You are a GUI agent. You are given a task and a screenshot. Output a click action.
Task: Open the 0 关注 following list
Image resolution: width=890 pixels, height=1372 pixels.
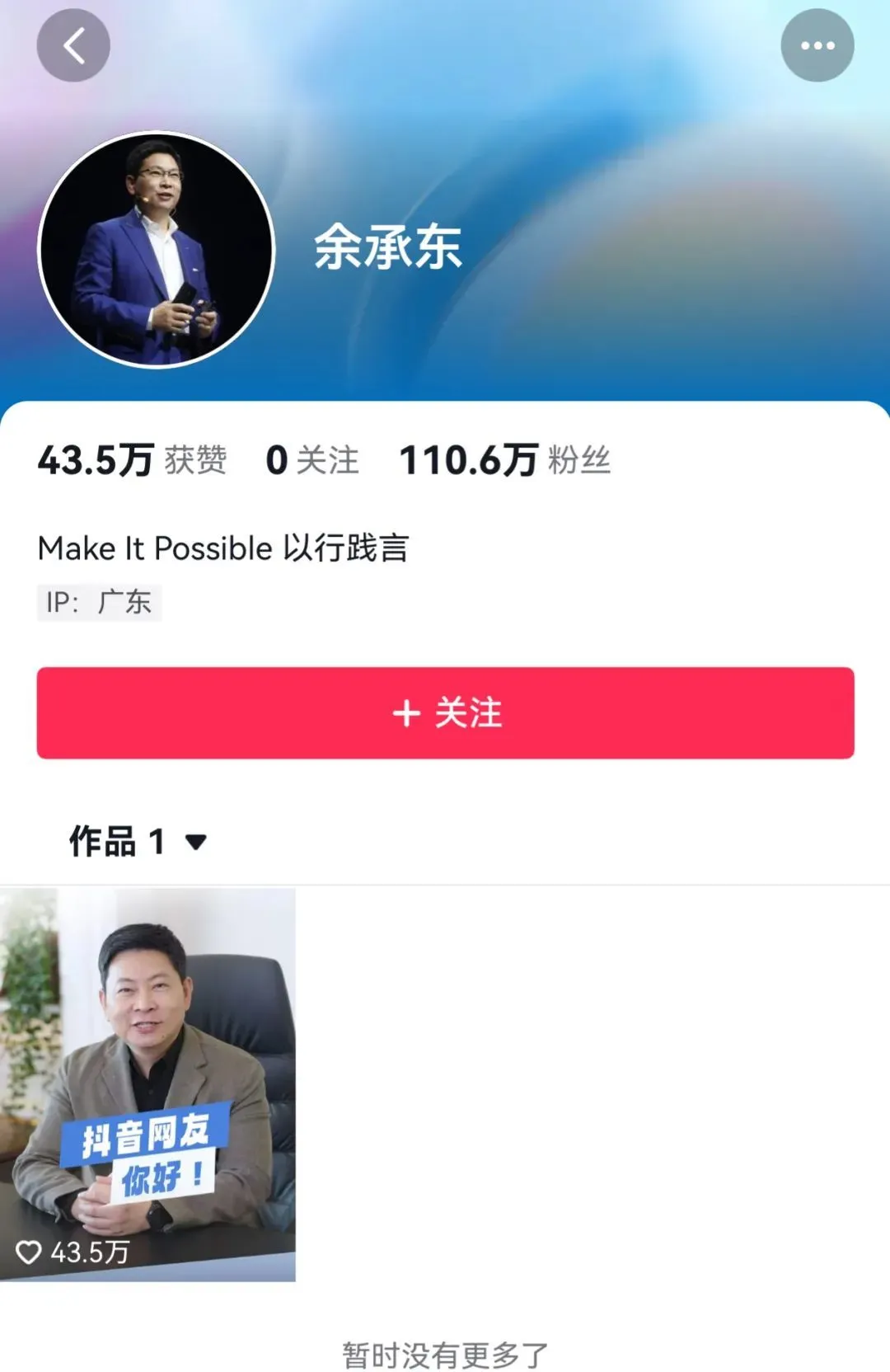[x=312, y=460]
